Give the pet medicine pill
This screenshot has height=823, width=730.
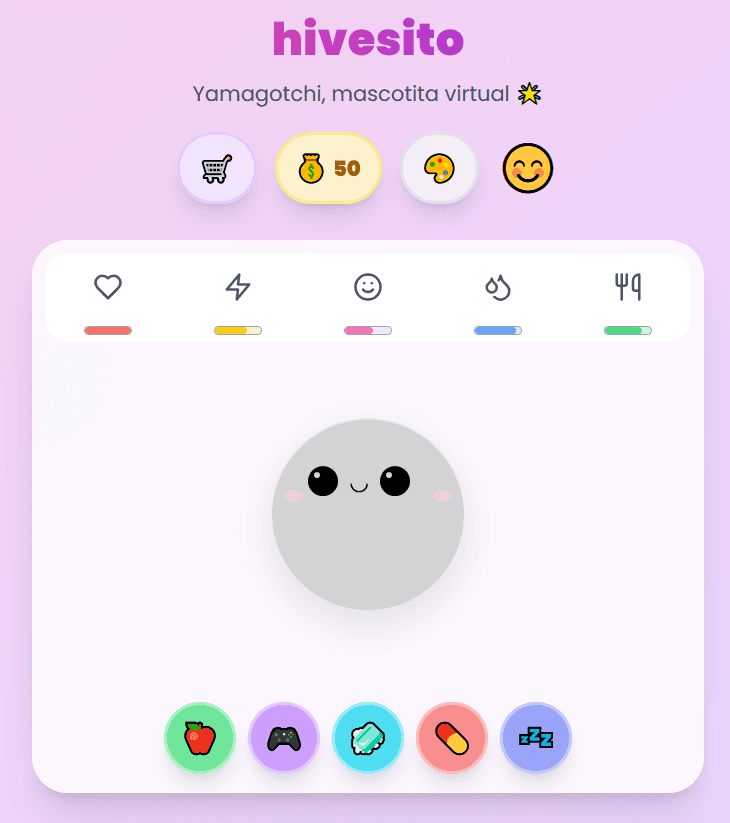point(452,738)
